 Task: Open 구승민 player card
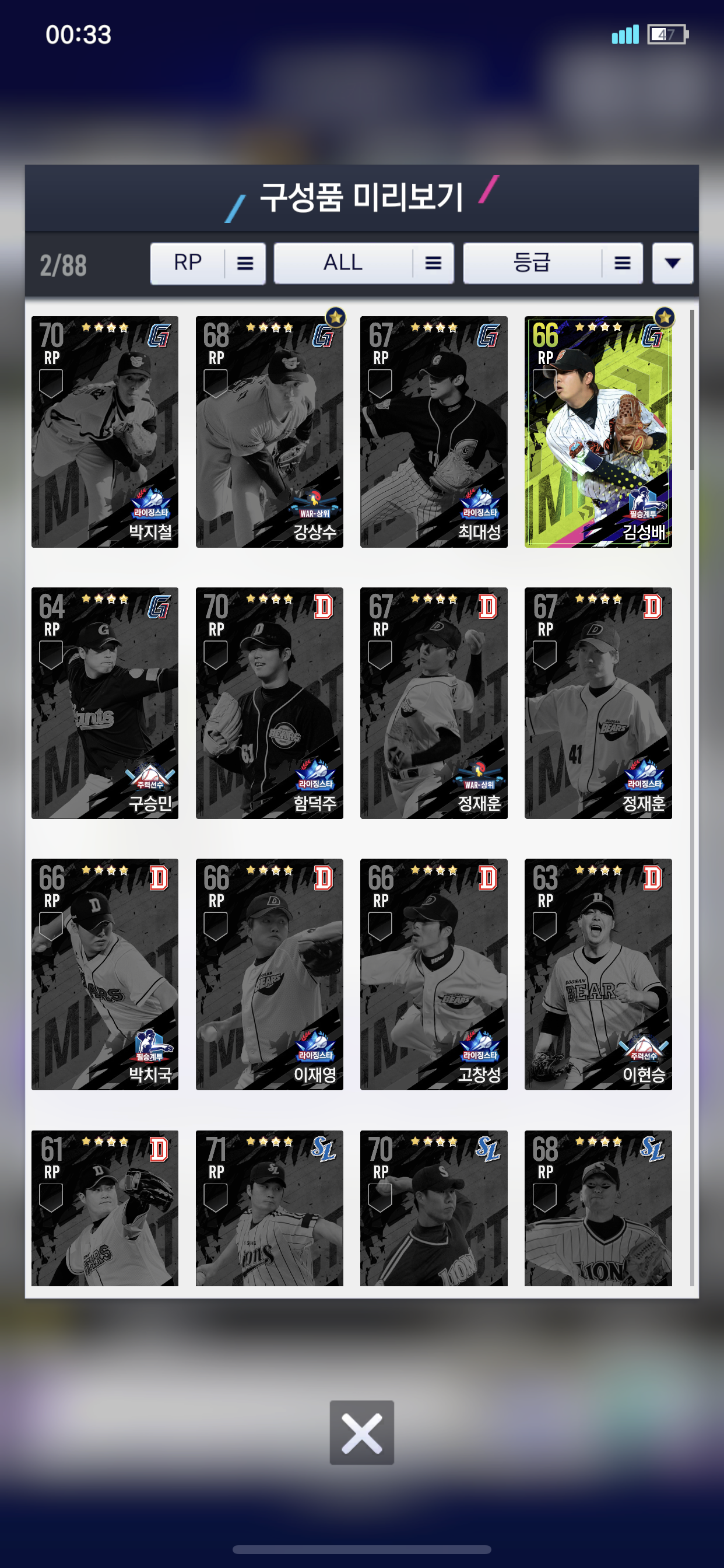(105, 702)
